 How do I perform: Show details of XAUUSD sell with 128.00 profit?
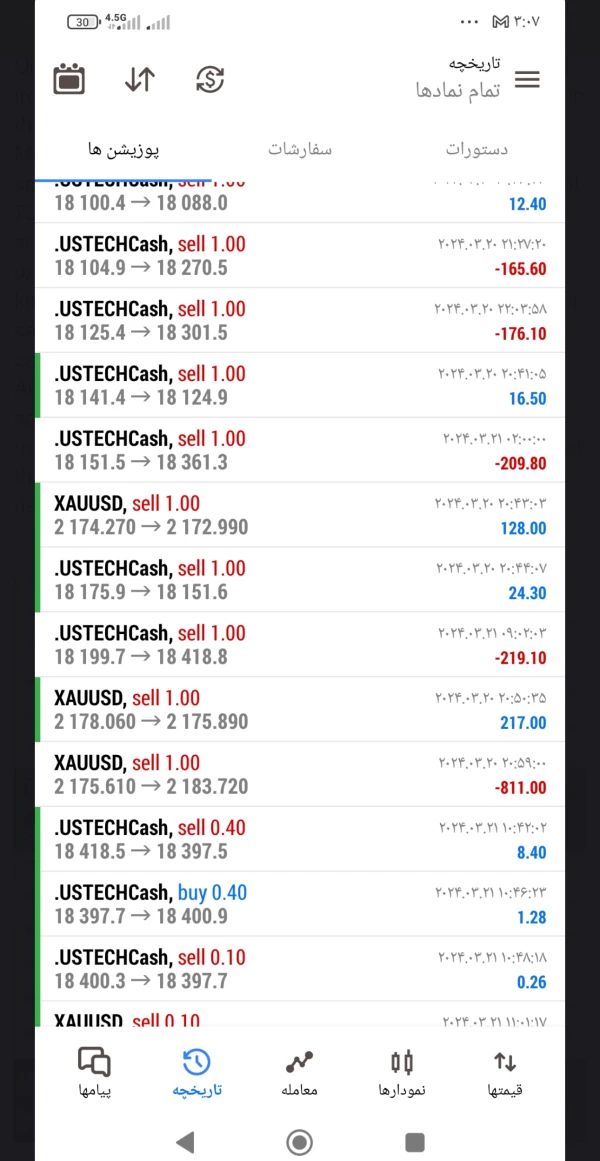pos(300,515)
